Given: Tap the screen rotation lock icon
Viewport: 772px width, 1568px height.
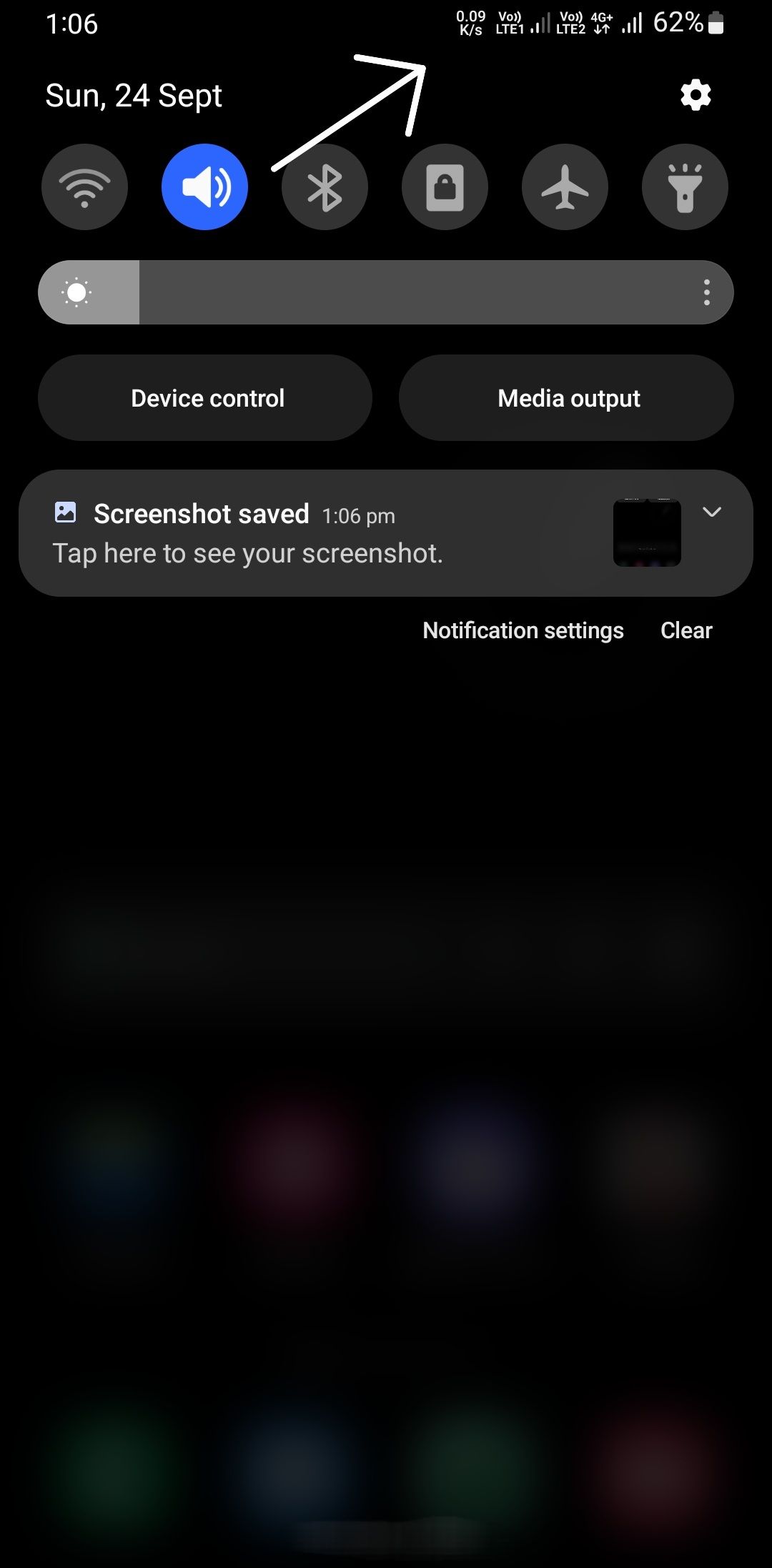Looking at the screenshot, I should [445, 186].
